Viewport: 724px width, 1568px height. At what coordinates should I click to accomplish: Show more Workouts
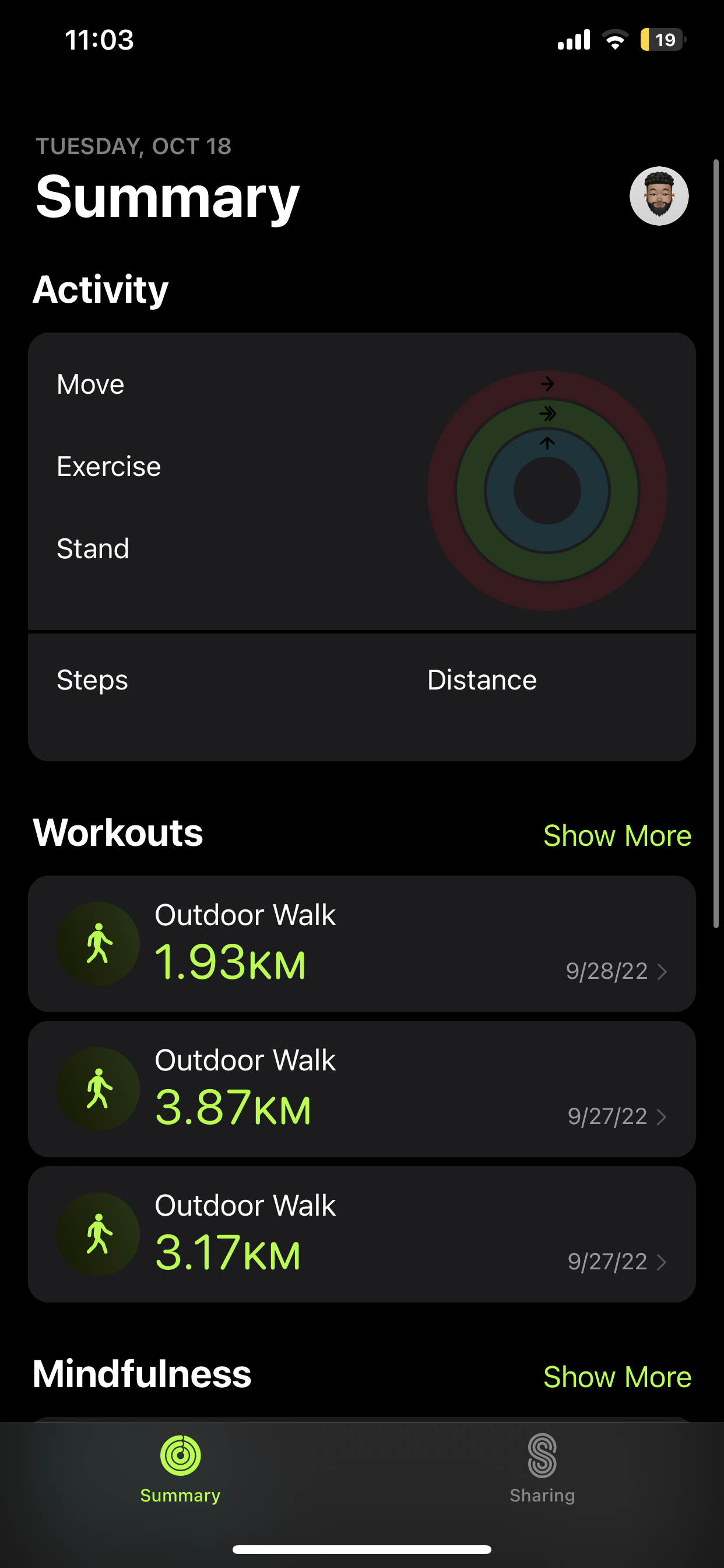pyautogui.click(x=616, y=836)
